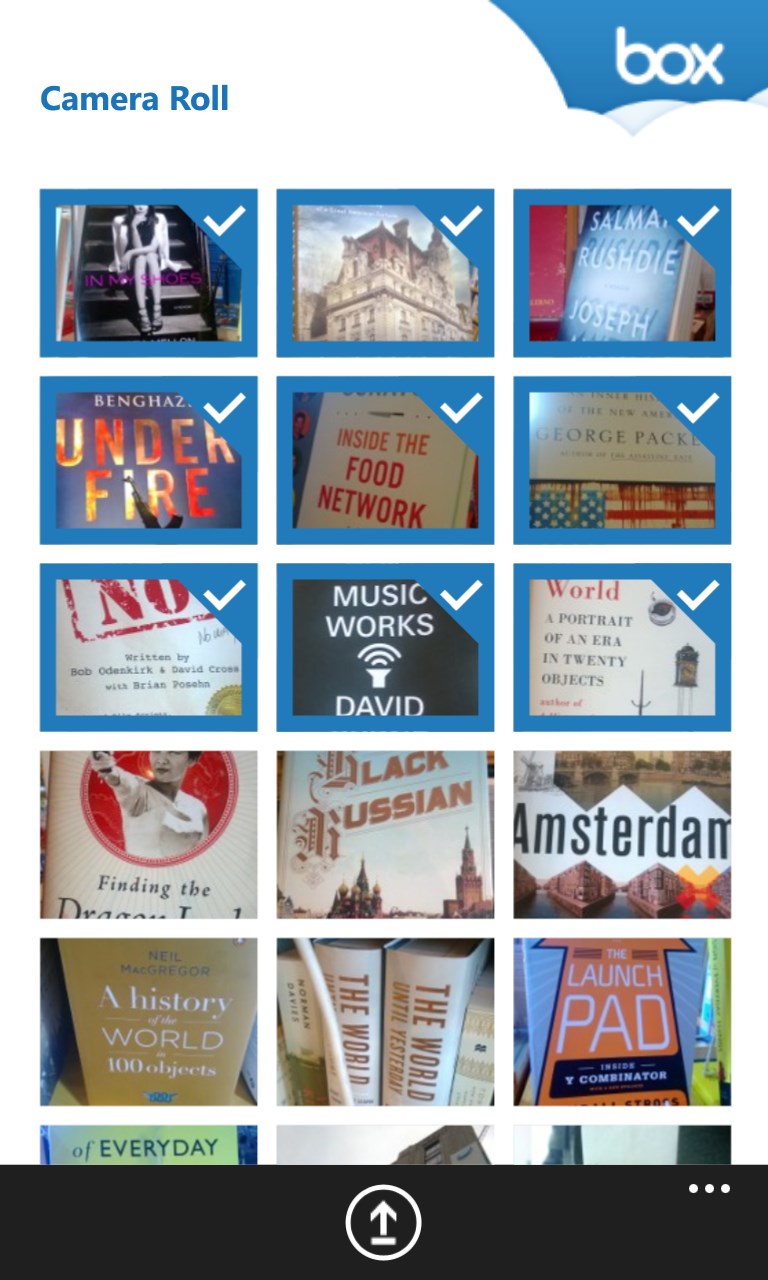Deselect the 'In My Shoes' photo

148,273
